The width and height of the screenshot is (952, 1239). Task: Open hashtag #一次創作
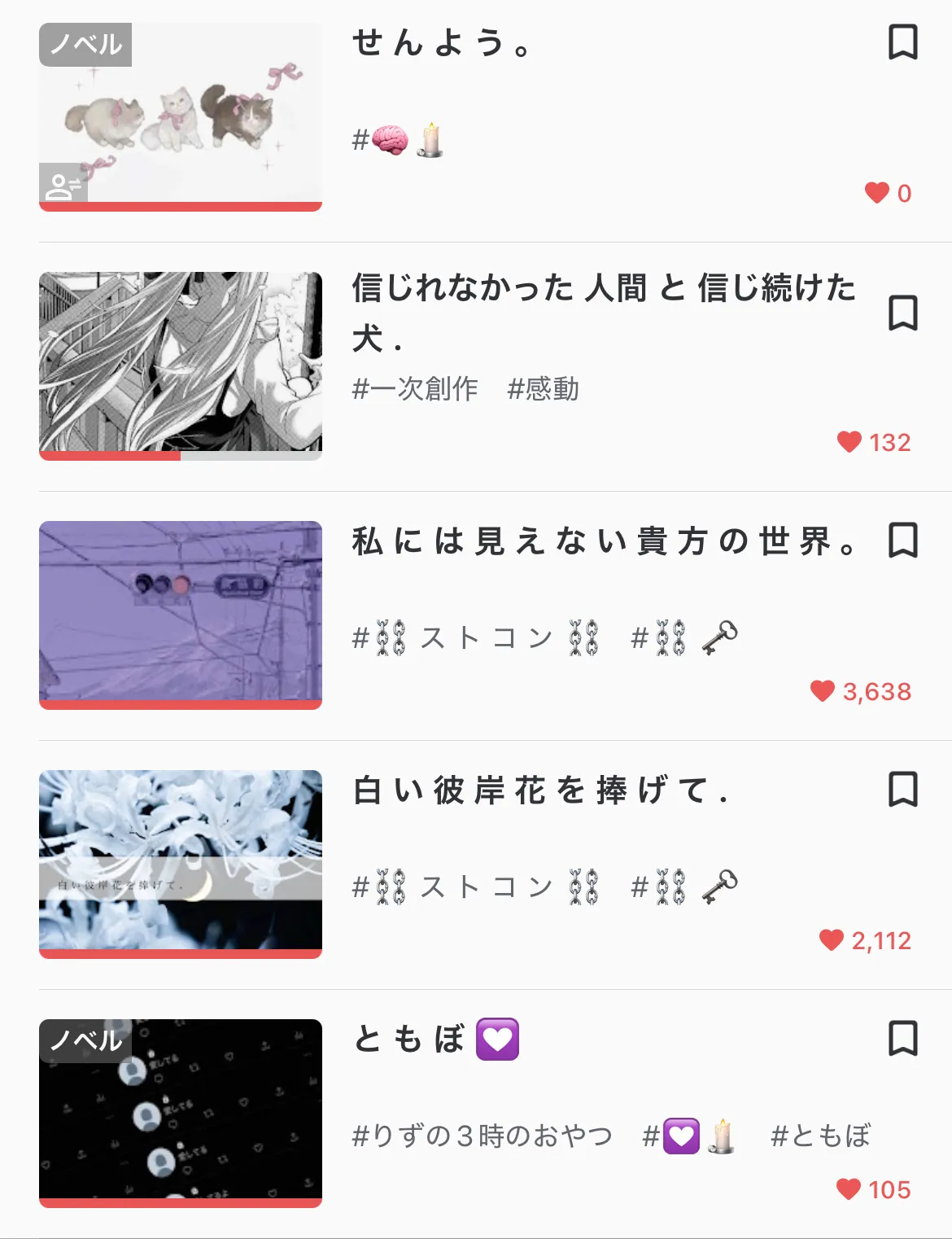point(415,389)
